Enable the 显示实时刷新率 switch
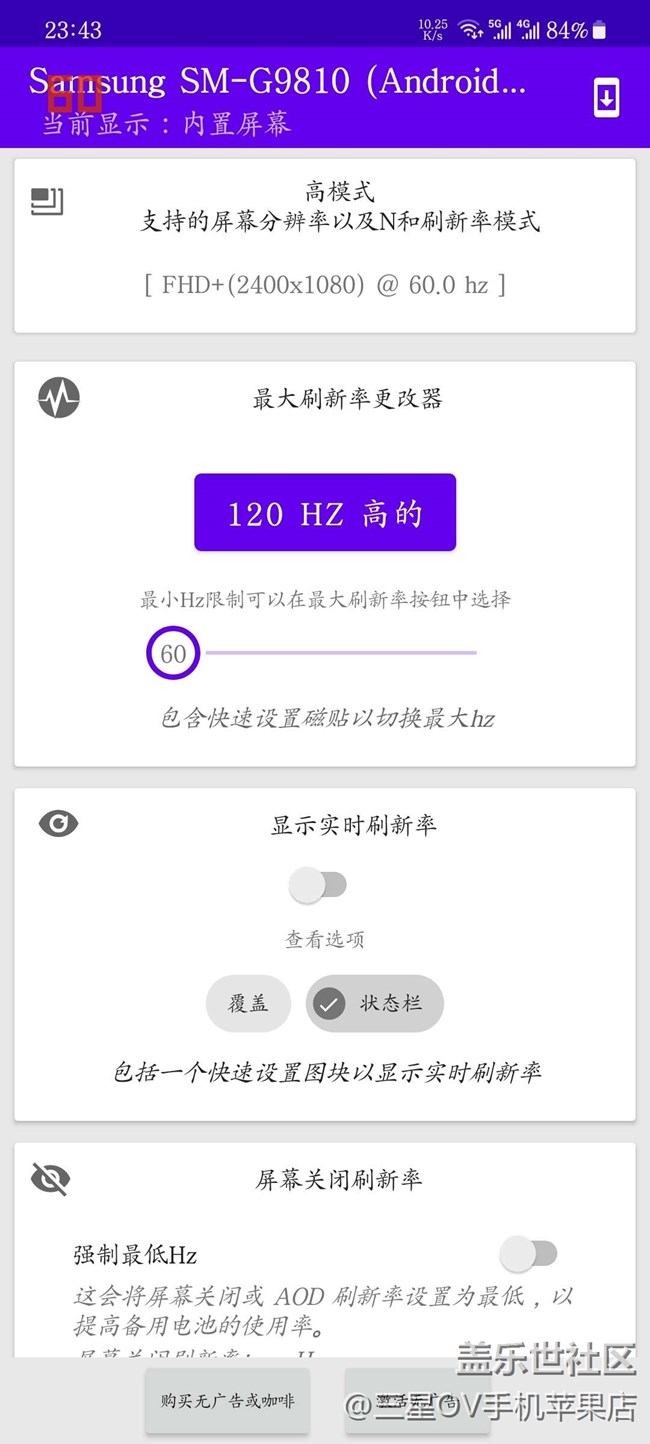This screenshot has height=1444, width=650. coord(317,884)
